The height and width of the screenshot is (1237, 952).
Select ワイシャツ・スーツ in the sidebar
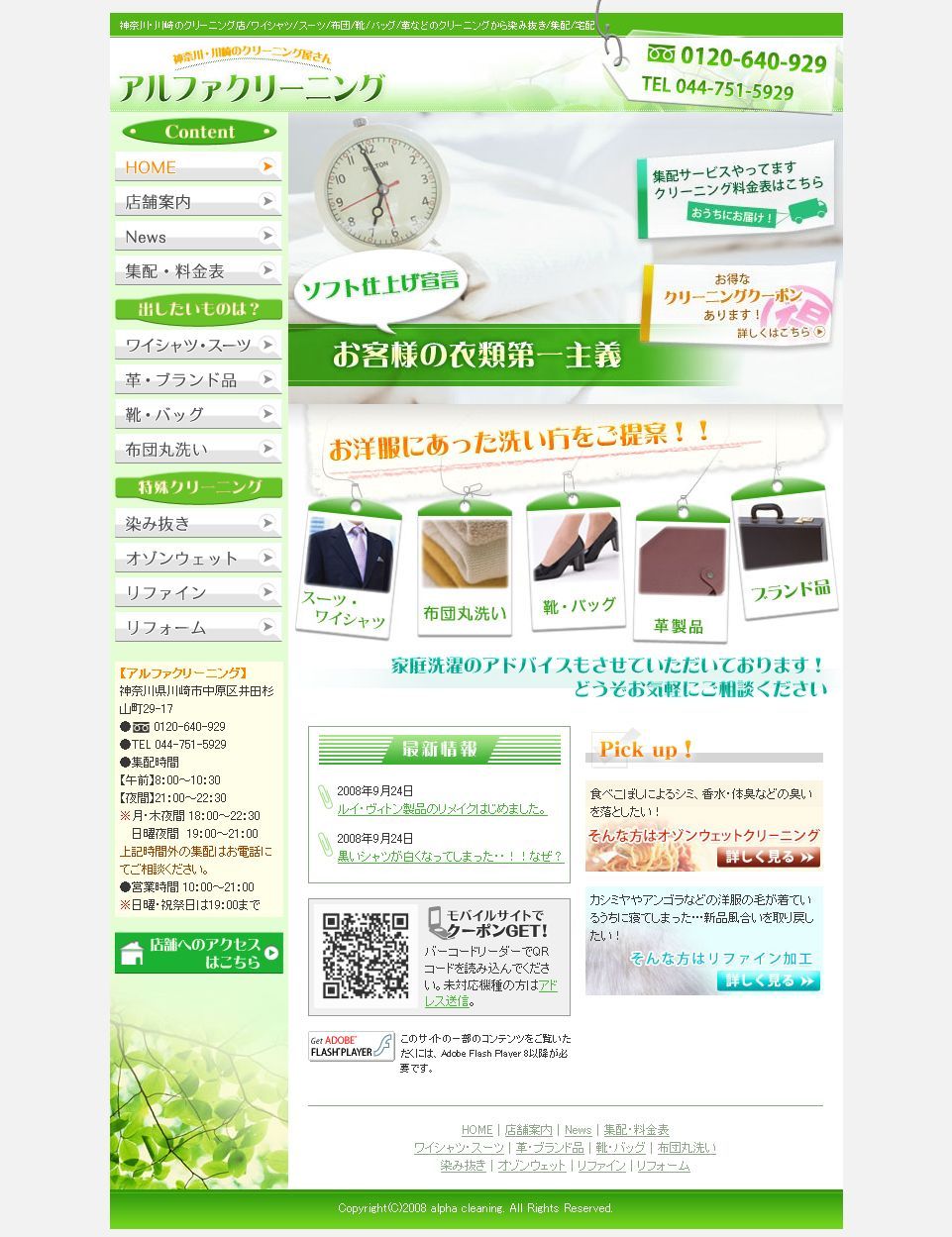(197, 346)
